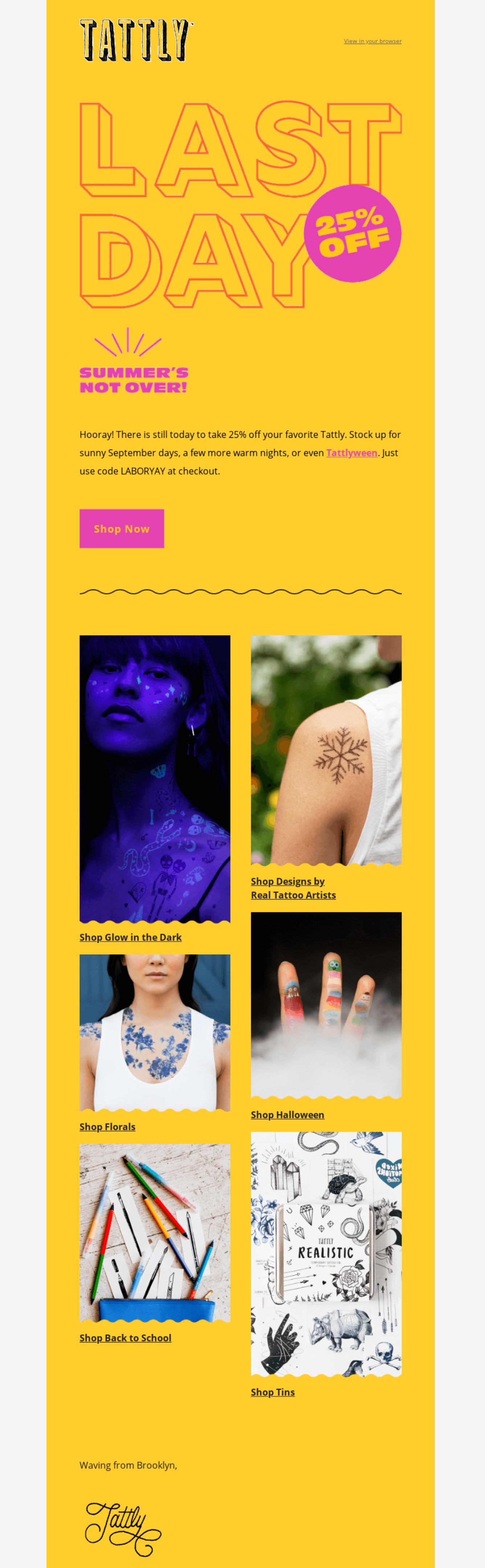Screen dimensions: 485x1568
Task: Open the "View in your browser" link
Action: click(372, 41)
